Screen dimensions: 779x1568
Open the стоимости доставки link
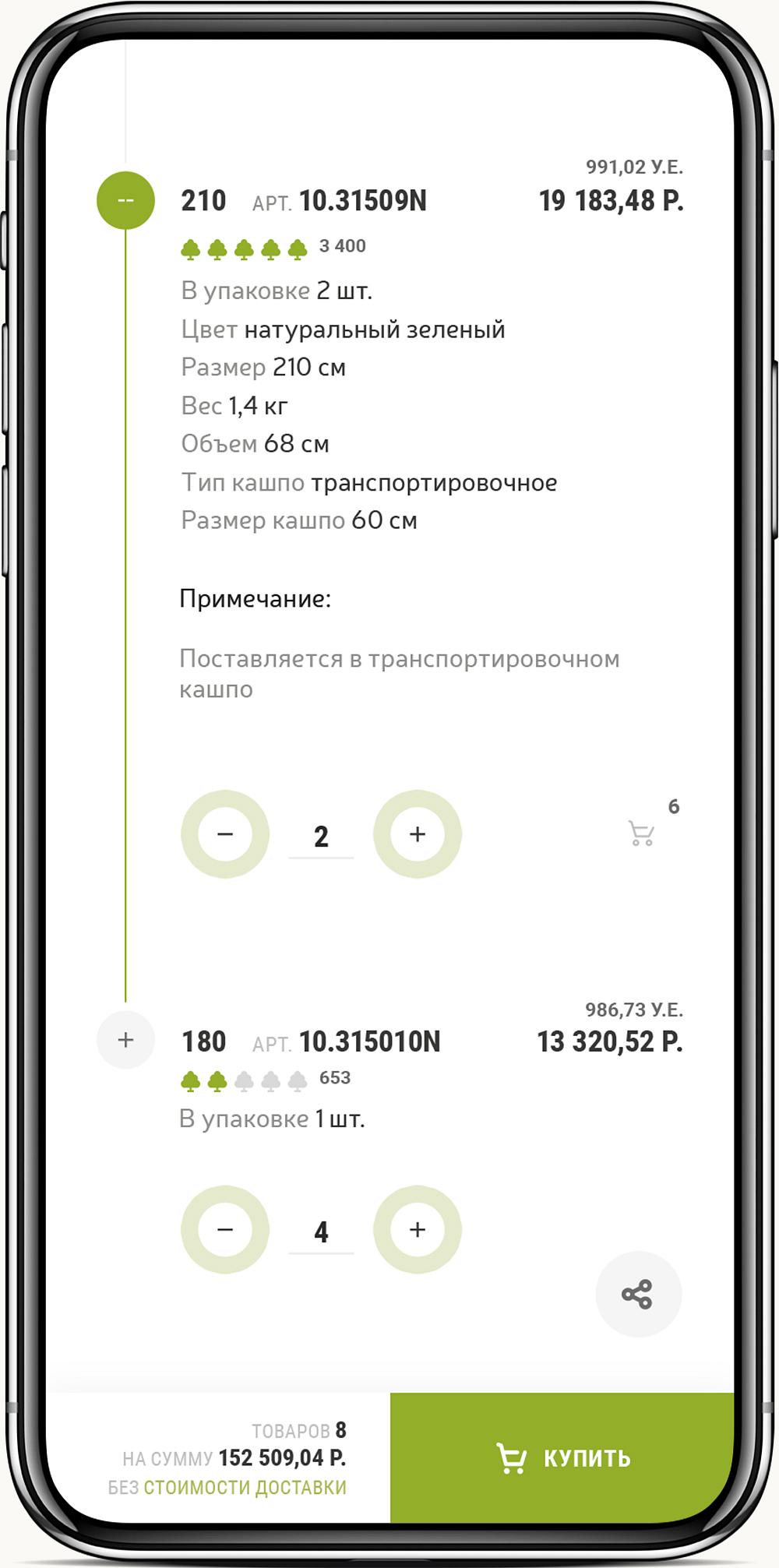pos(245,1487)
